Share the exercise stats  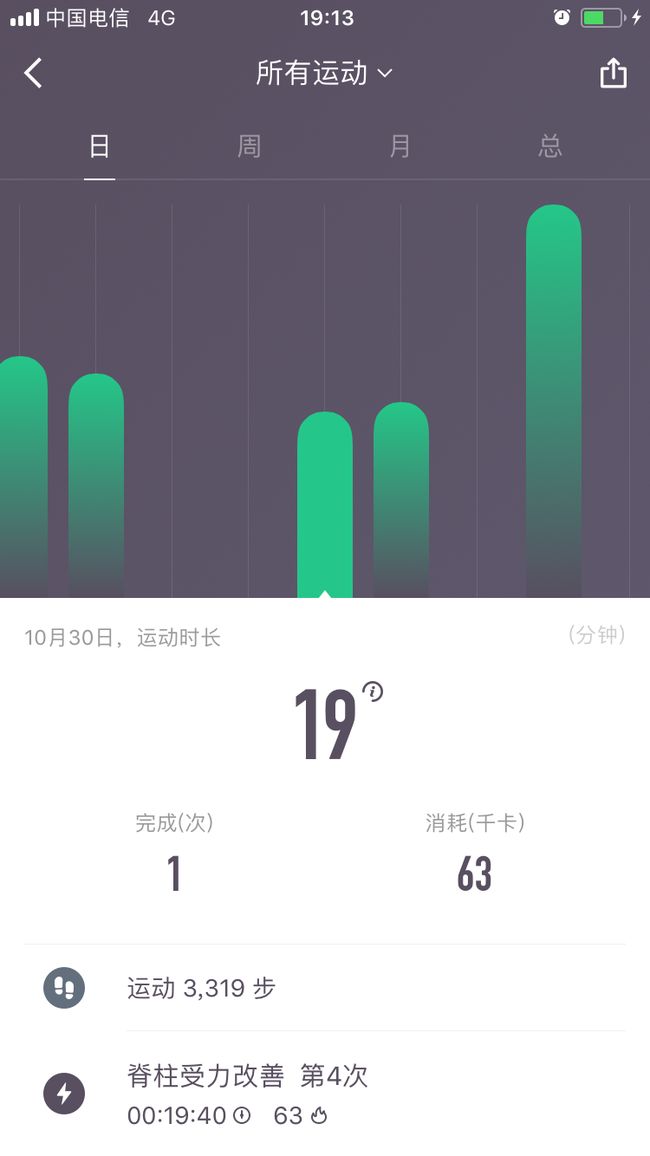[613, 73]
